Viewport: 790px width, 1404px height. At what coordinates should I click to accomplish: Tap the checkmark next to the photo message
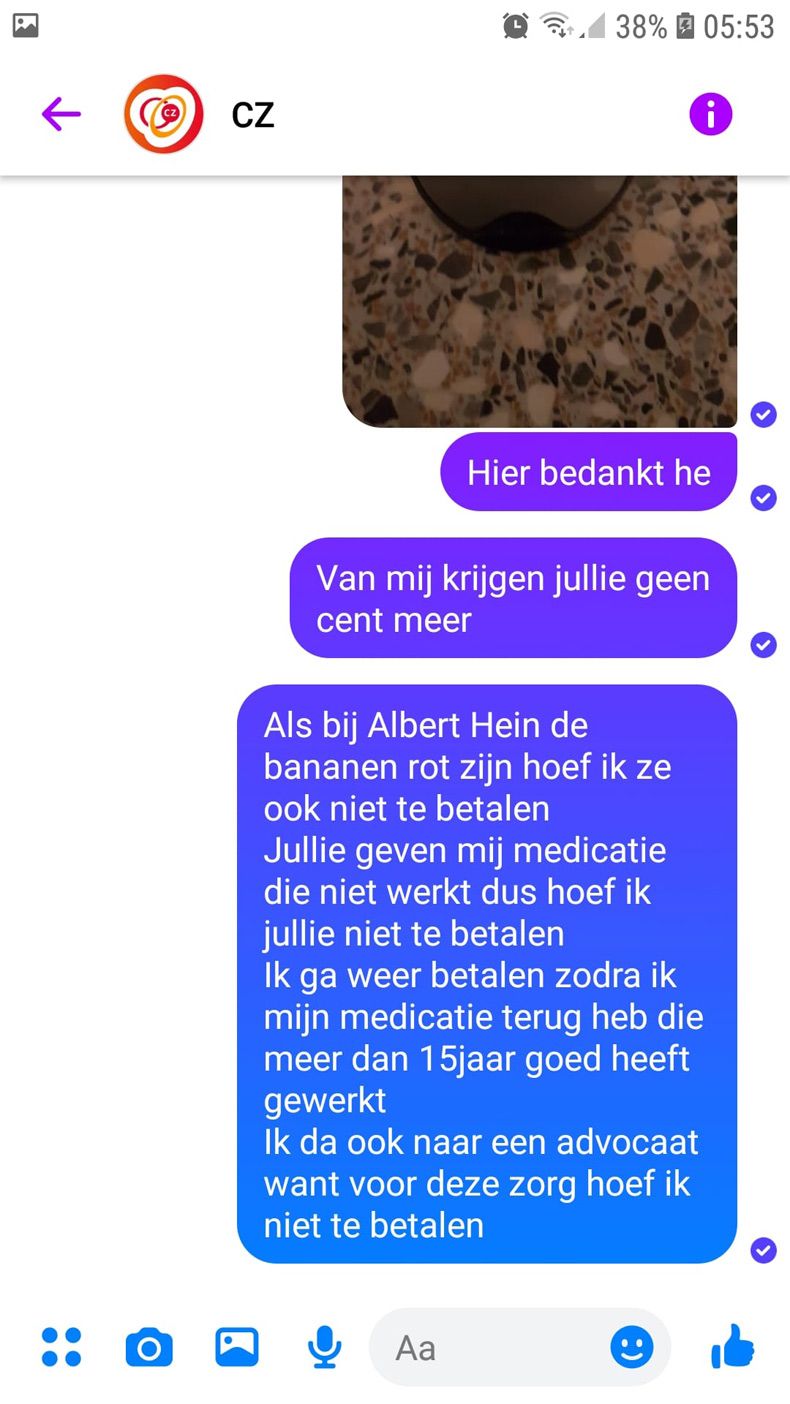pyautogui.click(x=763, y=414)
